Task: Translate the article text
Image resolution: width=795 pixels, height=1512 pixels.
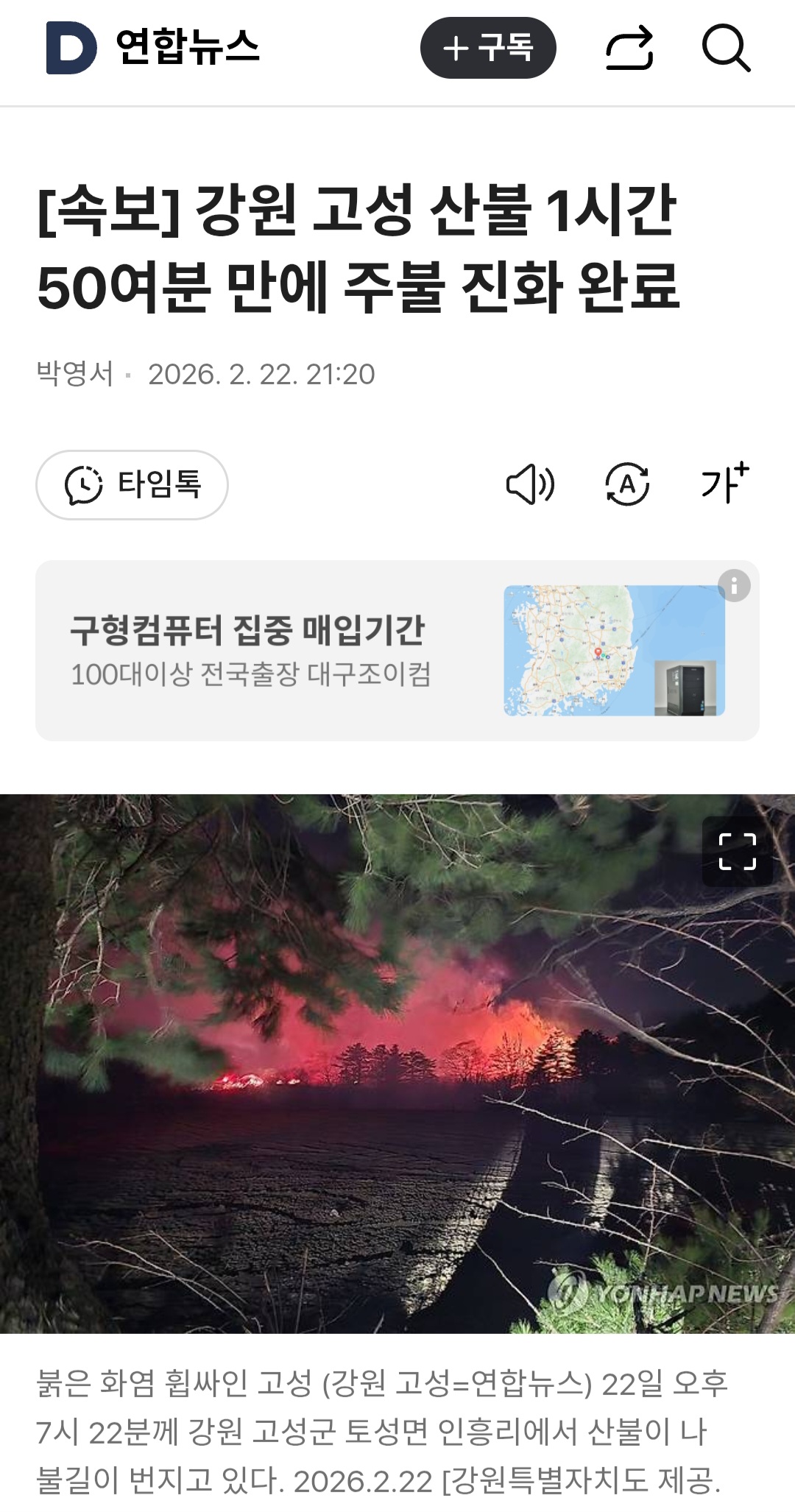Action: coord(627,485)
